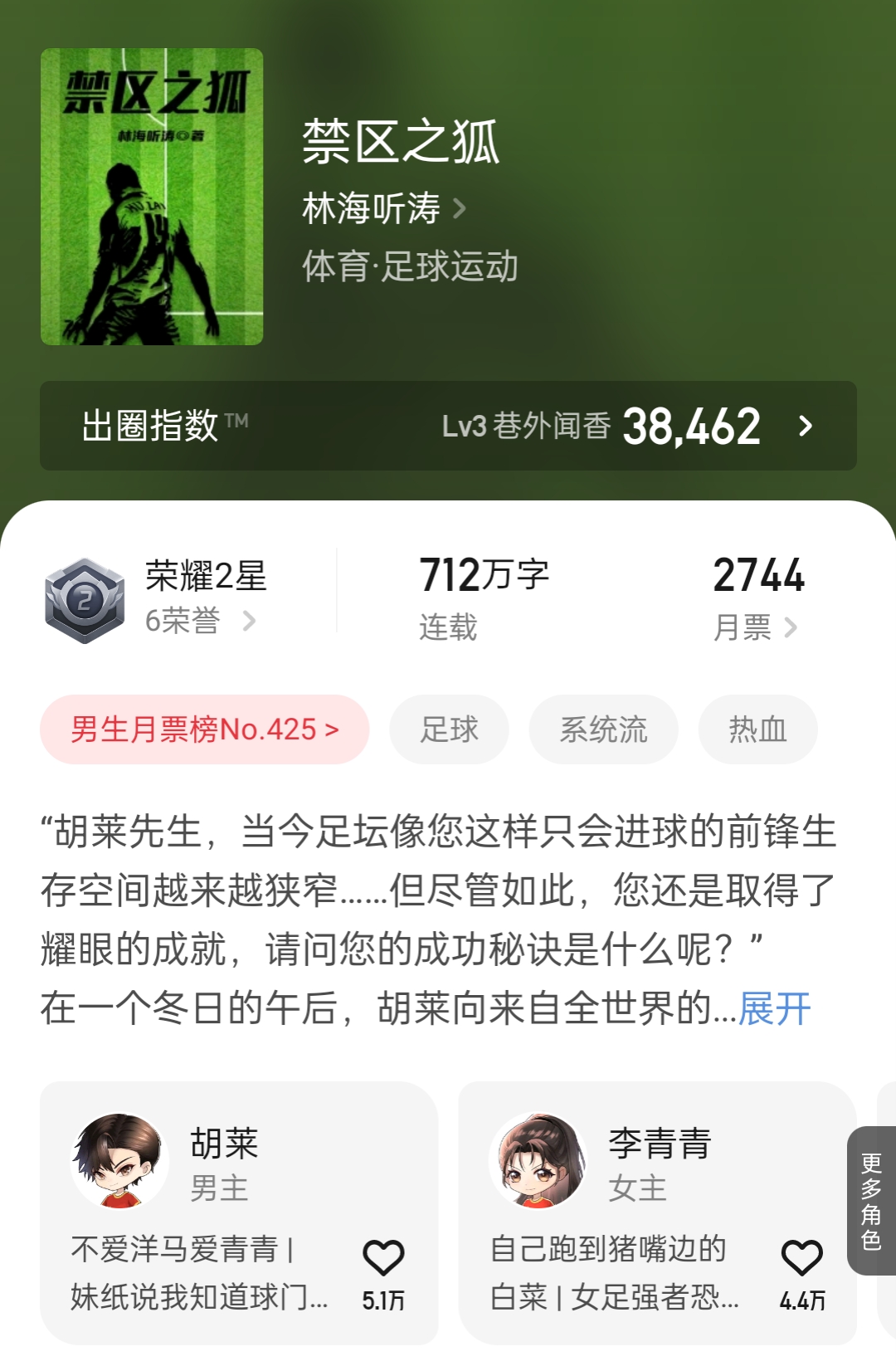The width and height of the screenshot is (896, 1366).
Task: Select the 足球 tag
Action: pyautogui.click(x=448, y=728)
